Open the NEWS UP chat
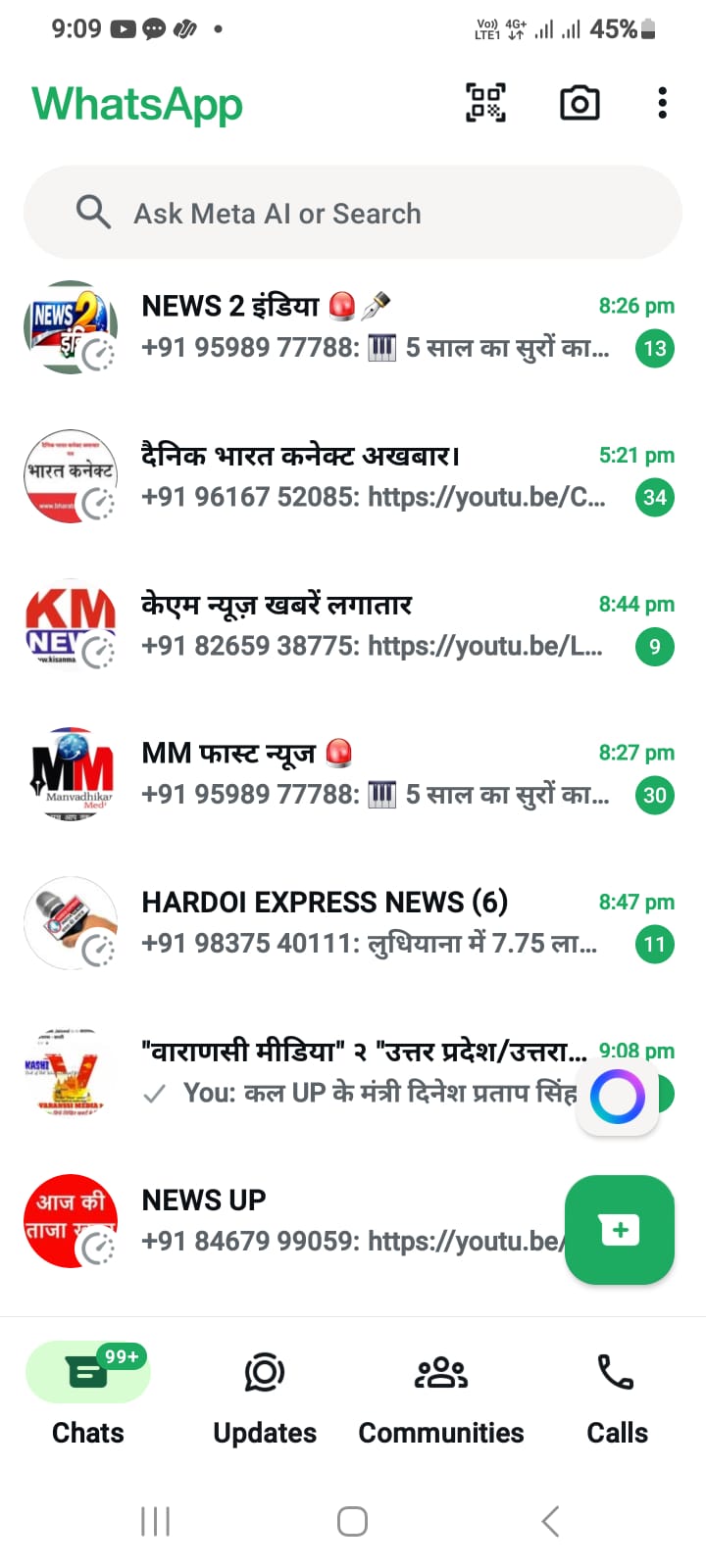Viewport: 706px width, 1568px height. (343, 1221)
